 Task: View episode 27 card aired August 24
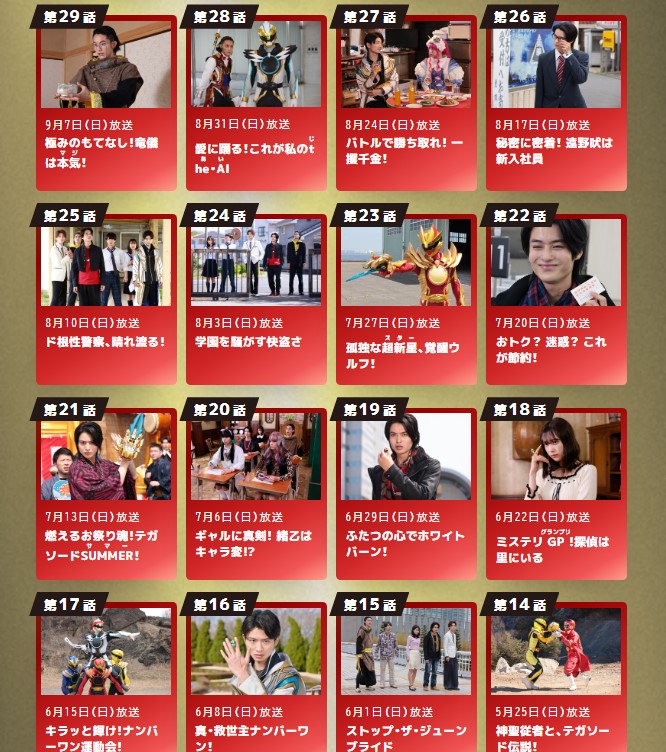click(x=406, y=100)
